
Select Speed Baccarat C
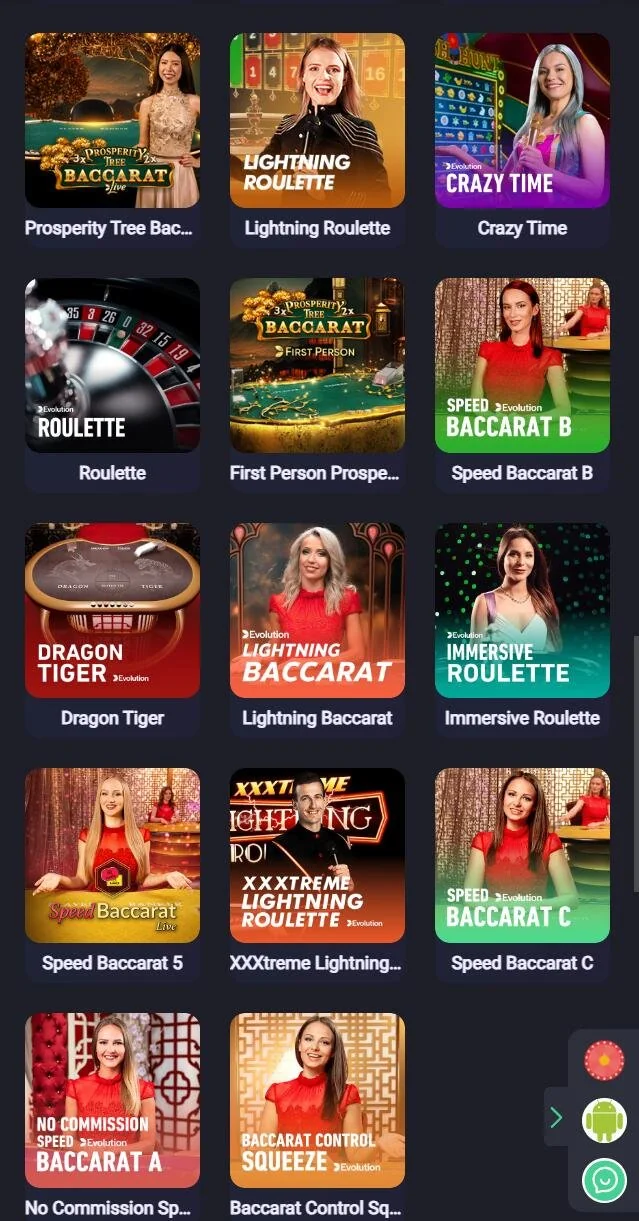click(522, 856)
